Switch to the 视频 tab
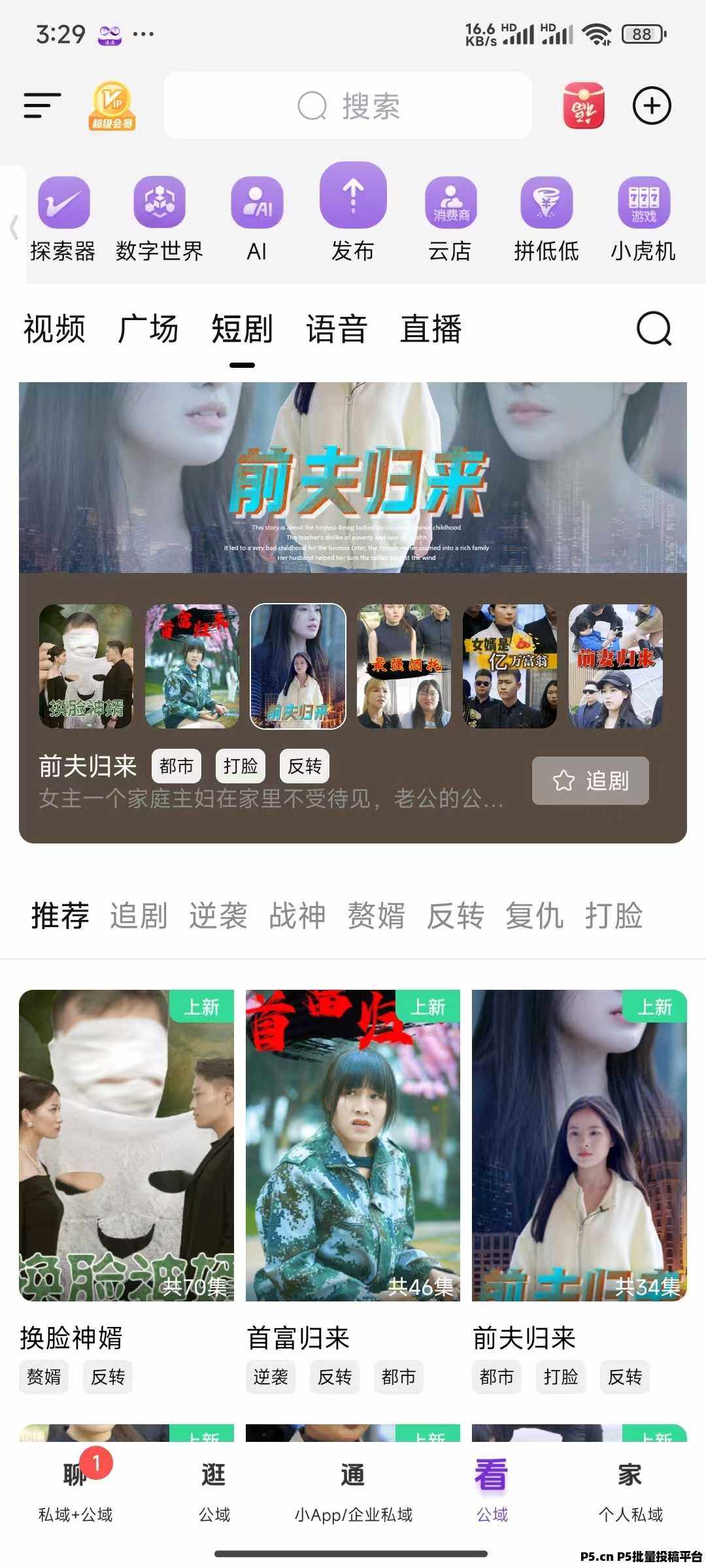 (x=54, y=329)
